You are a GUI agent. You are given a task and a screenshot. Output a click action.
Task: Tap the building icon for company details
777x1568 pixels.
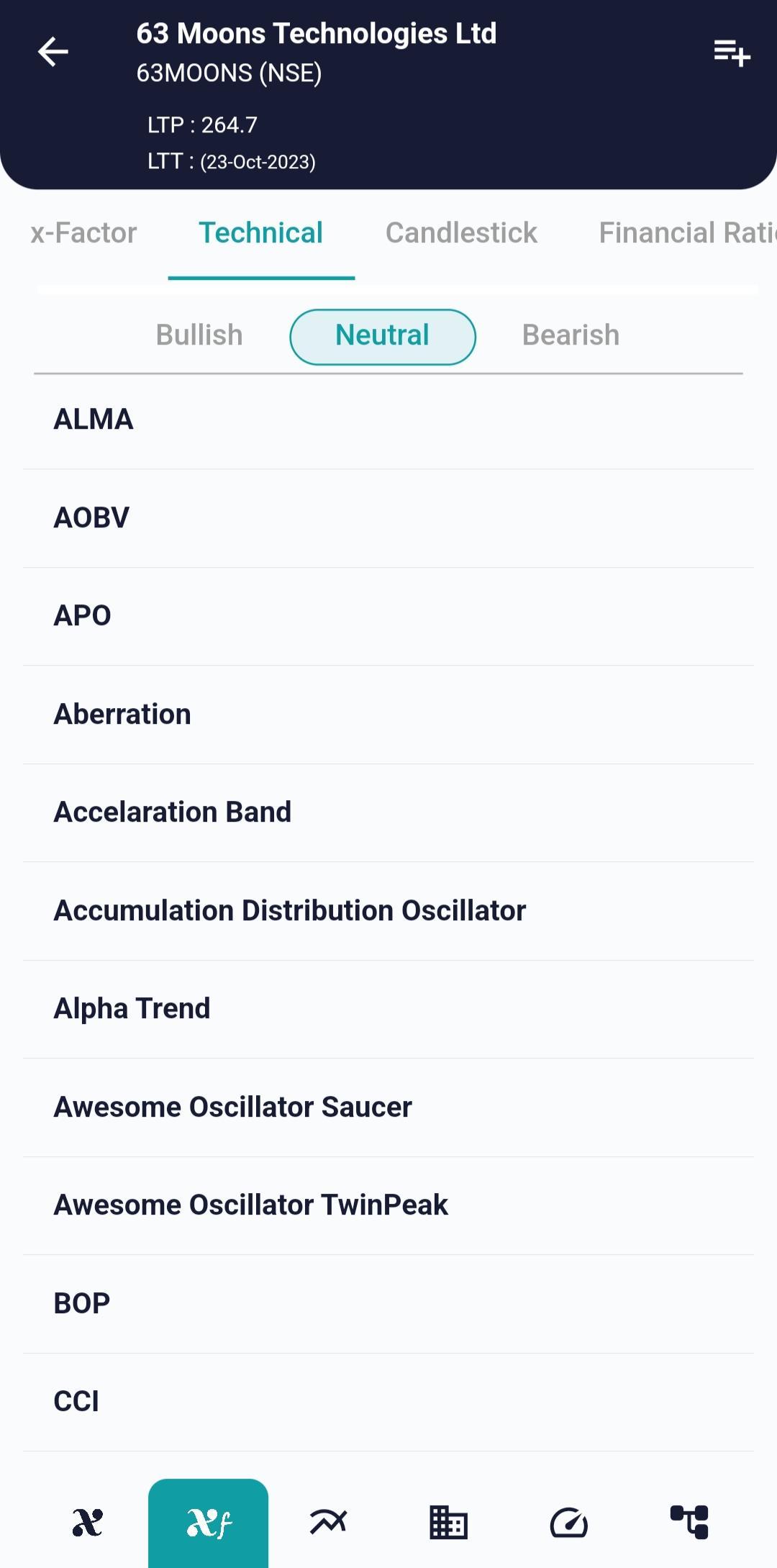(x=448, y=1522)
